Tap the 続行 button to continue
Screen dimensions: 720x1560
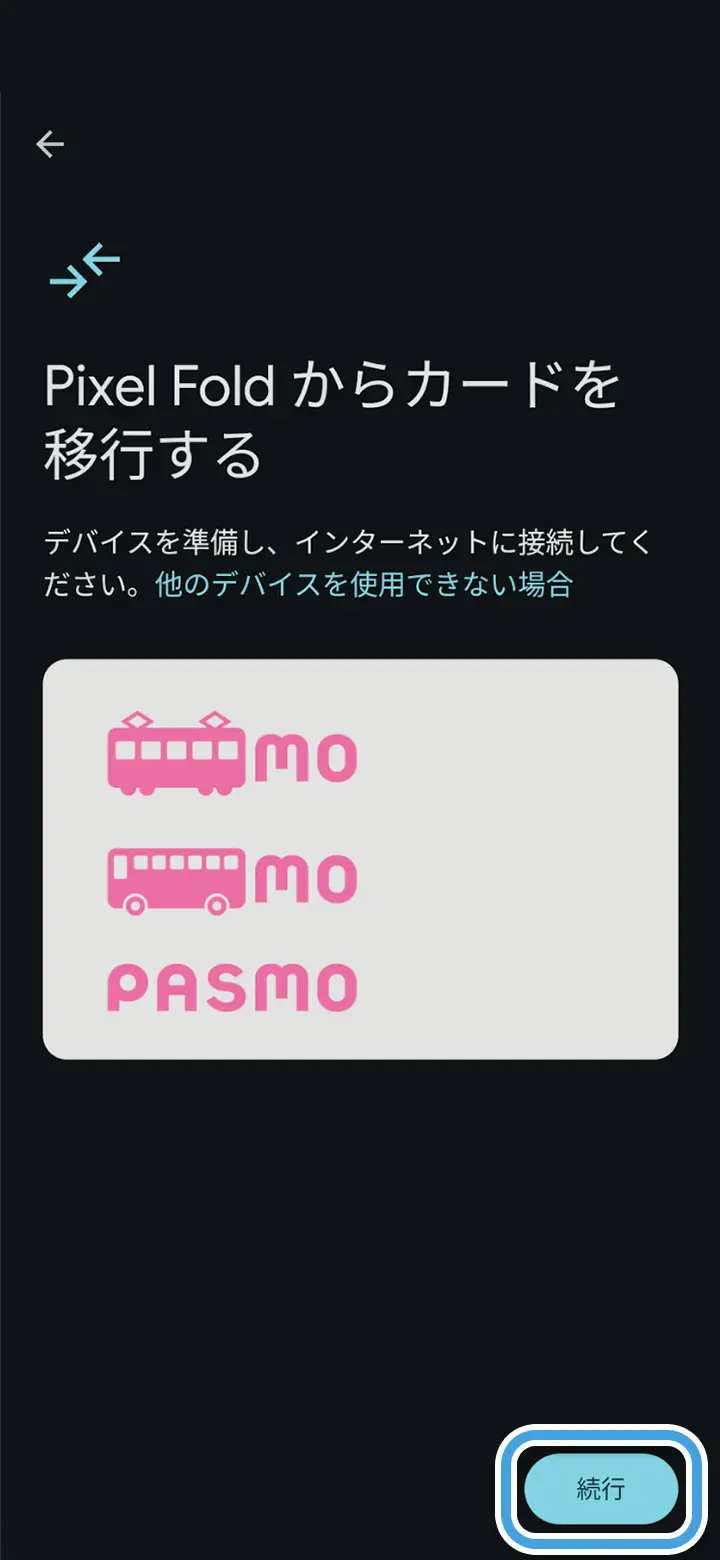point(601,1489)
